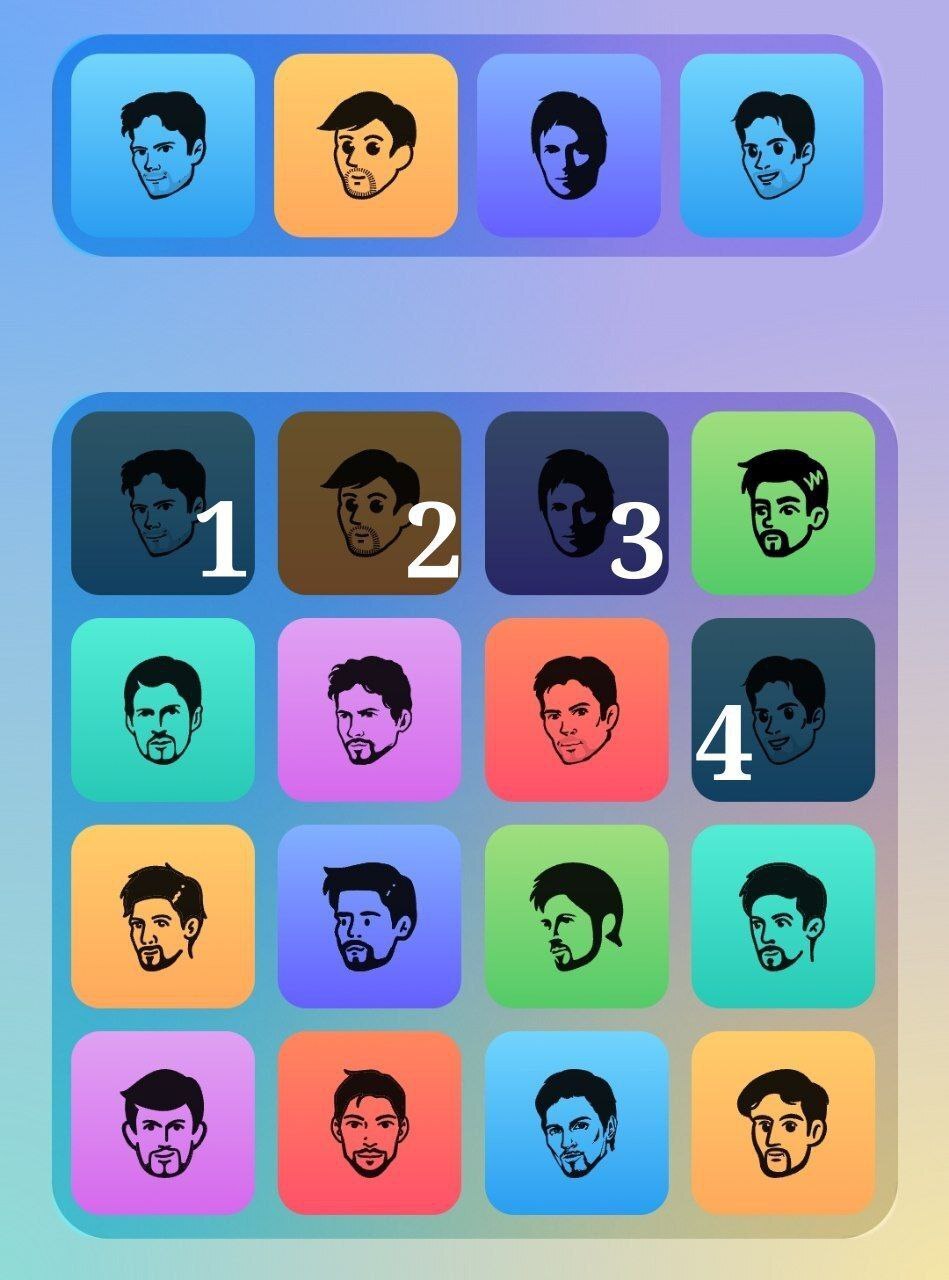This screenshot has height=1280, width=949.
Task: Deselect the face tile marked number 2
Action: coord(369,503)
